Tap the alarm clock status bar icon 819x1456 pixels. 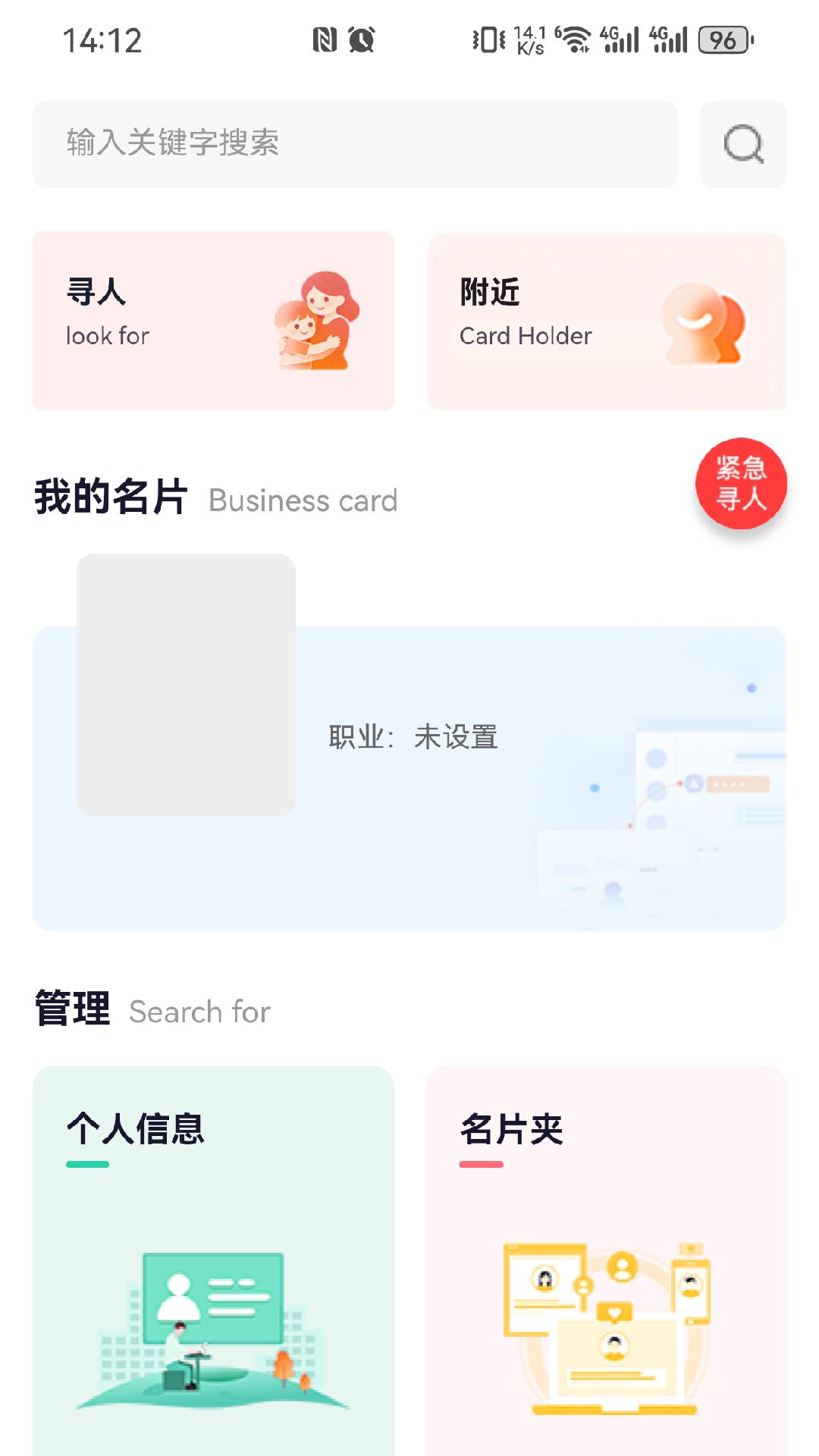coord(362,39)
